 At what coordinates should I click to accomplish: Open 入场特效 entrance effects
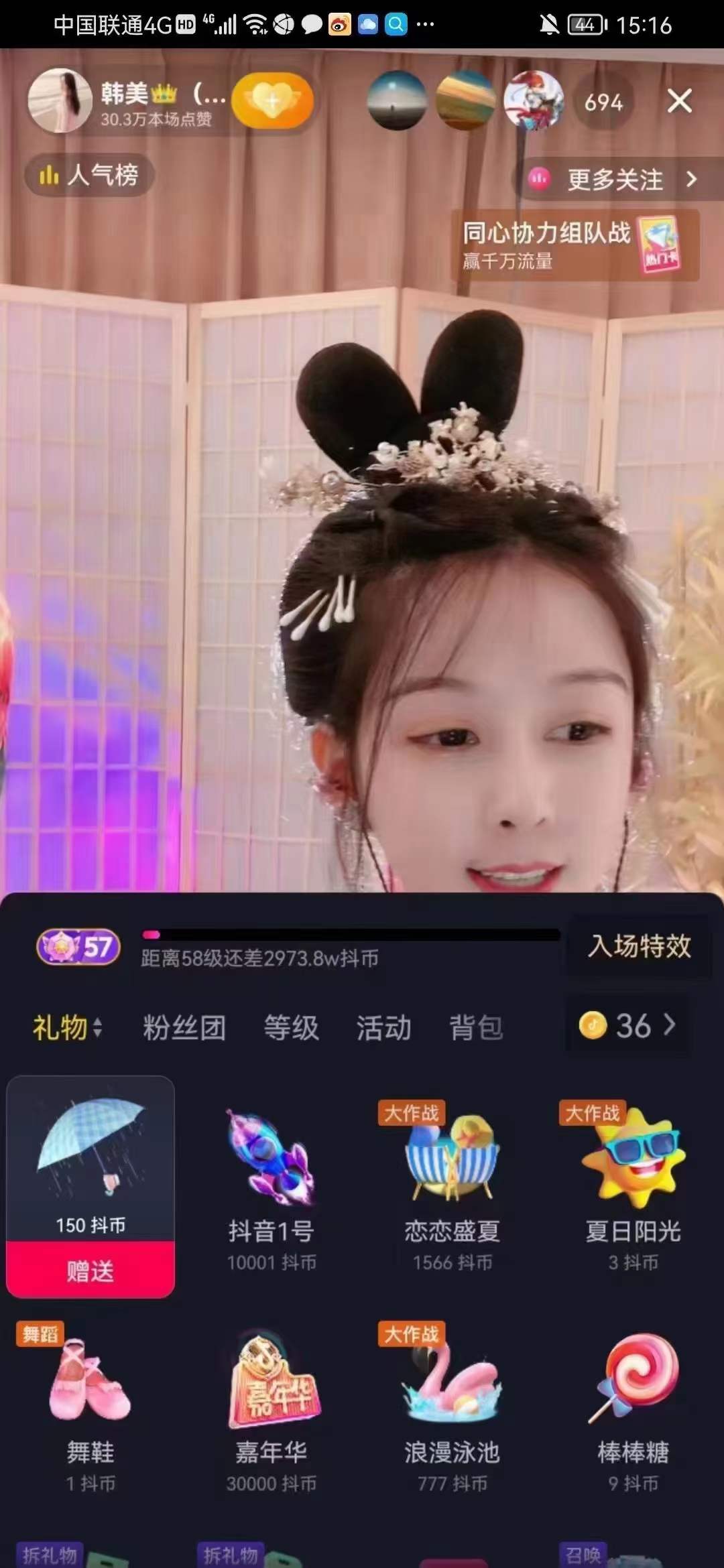(639, 946)
